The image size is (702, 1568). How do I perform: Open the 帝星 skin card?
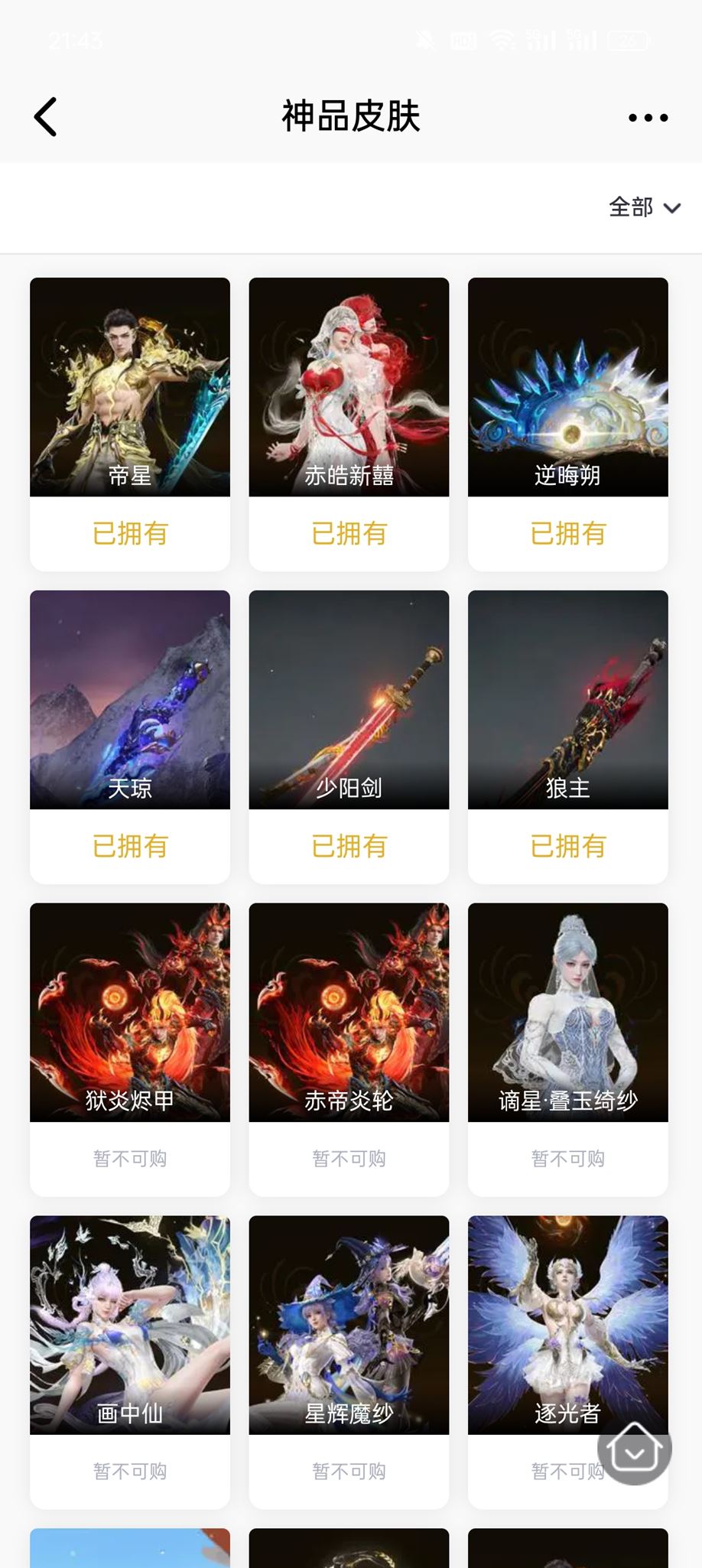click(x=130, y=424)
